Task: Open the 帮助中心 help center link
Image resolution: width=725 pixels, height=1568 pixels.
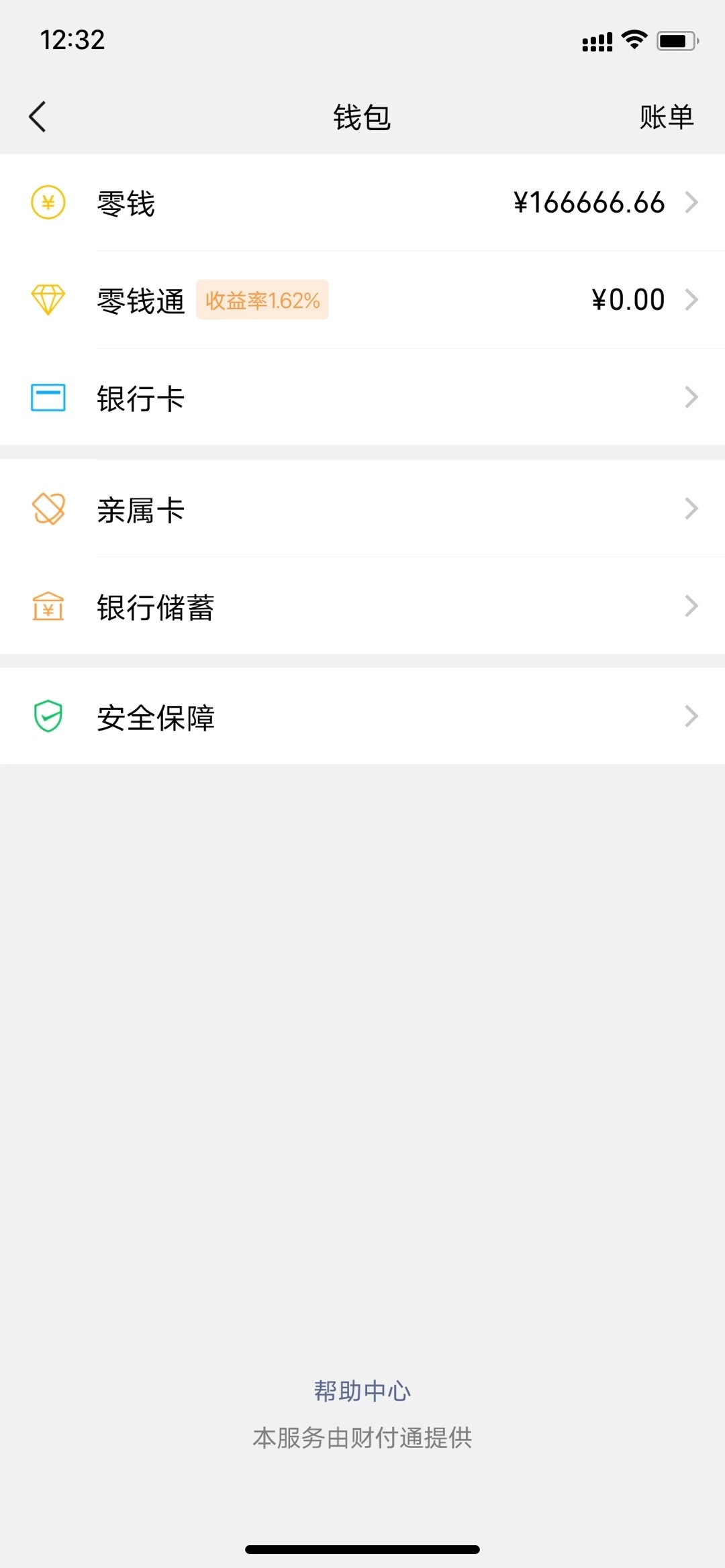Action: click(362, 1391)
